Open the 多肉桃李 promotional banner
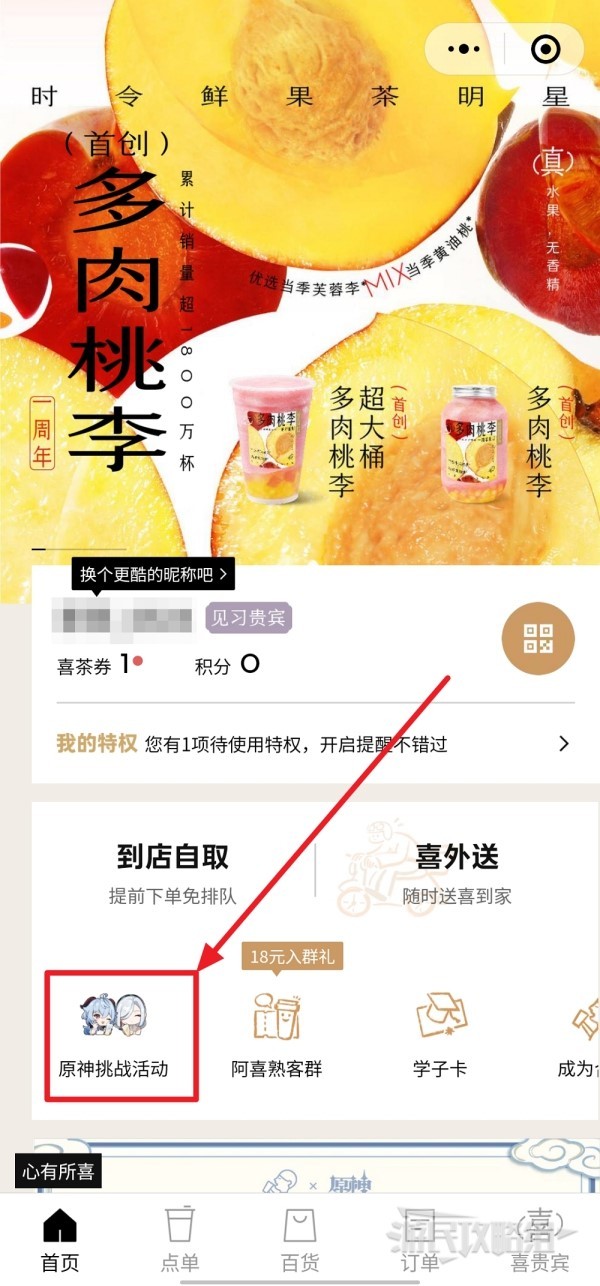Screen dimensions: 600x1286 300,300
